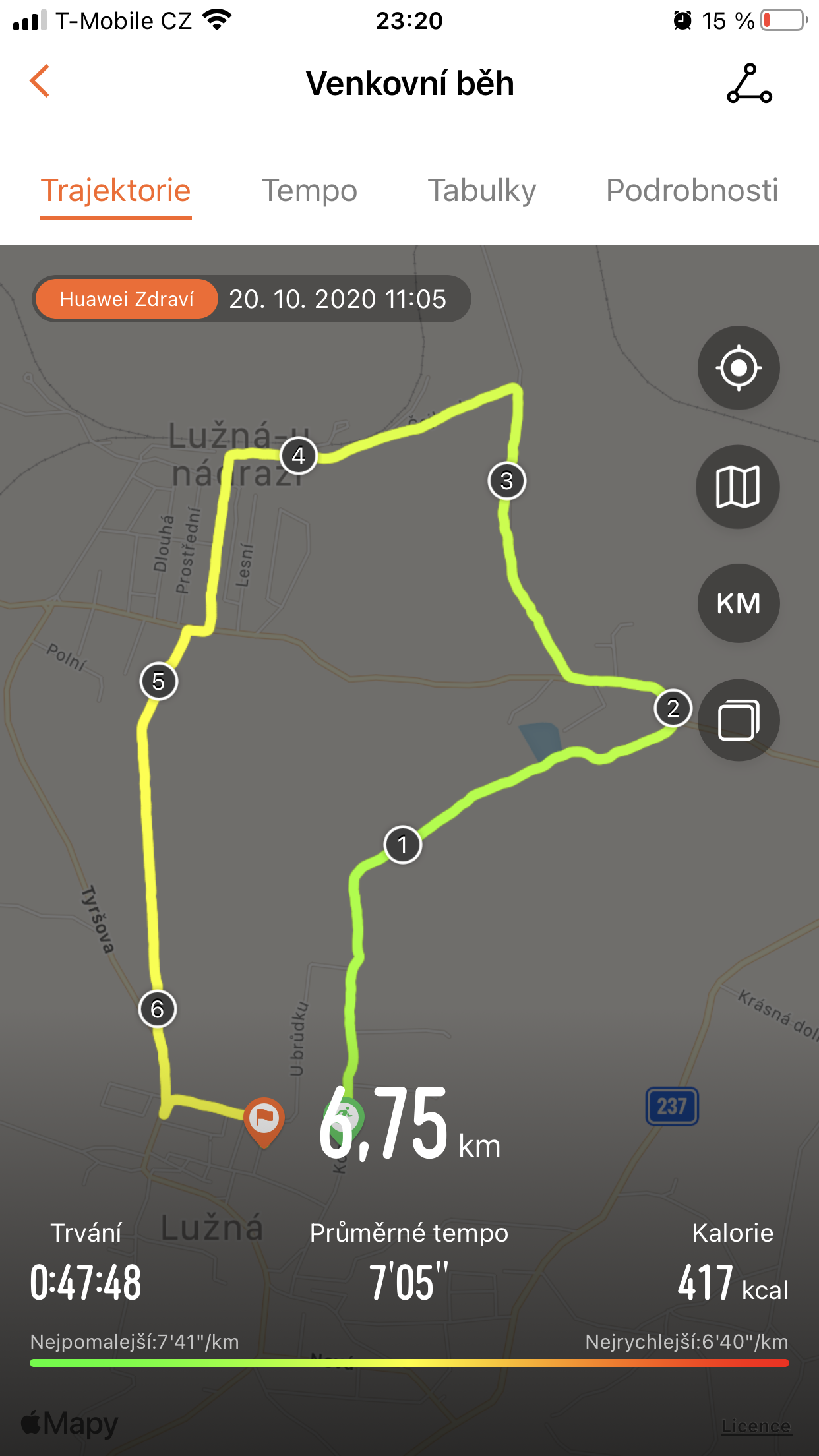Toggle the KM markers button
The image size is (819, 1456).
(739, 603)
